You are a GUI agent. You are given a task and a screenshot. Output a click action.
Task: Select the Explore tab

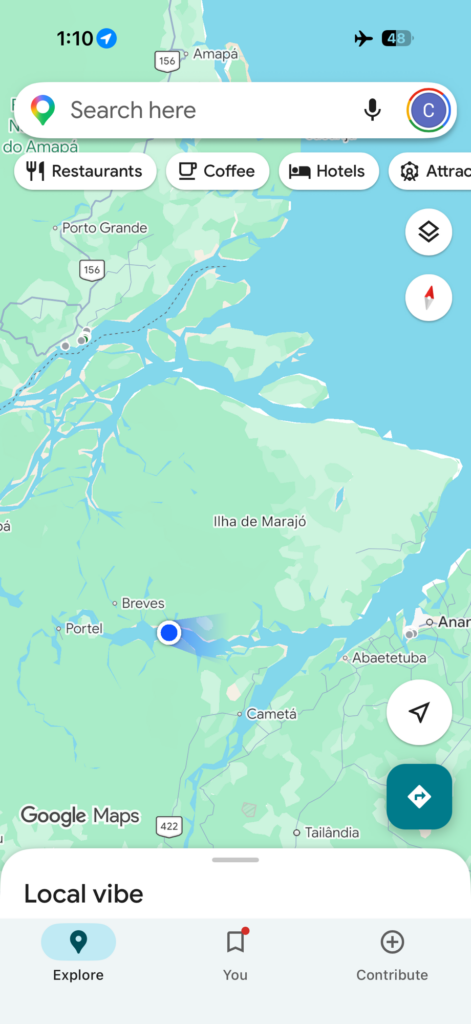(78, 955)
